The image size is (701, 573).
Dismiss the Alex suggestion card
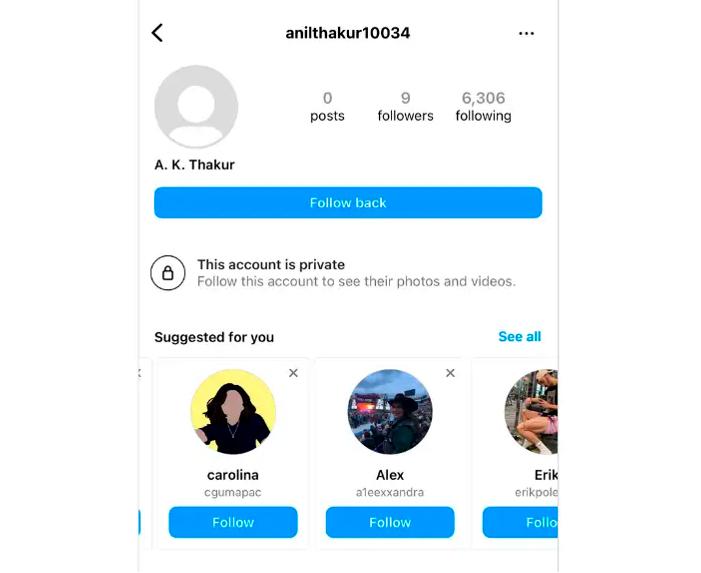click(x=450, y=373)
